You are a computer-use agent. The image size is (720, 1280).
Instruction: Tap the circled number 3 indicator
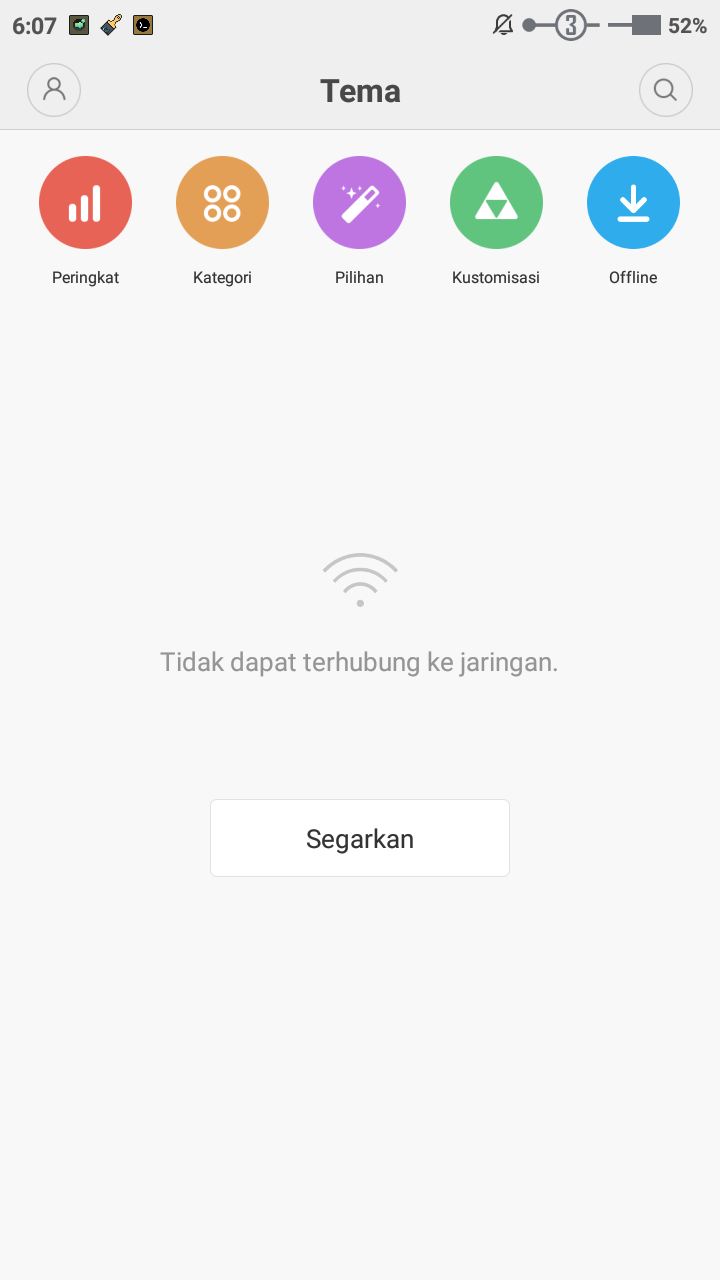(572, 25)
